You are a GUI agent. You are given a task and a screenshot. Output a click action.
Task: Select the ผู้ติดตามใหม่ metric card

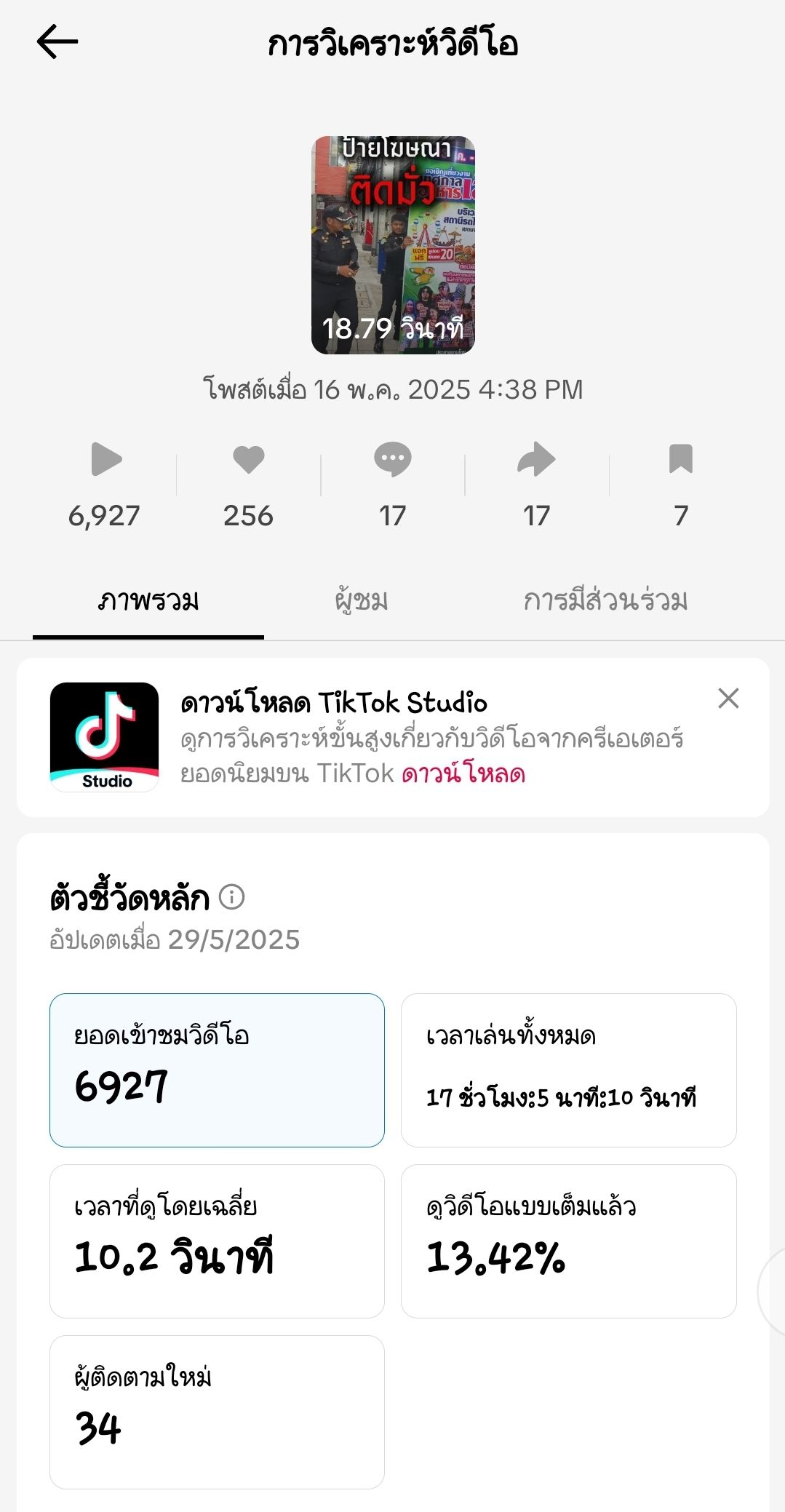point(217,1412)
